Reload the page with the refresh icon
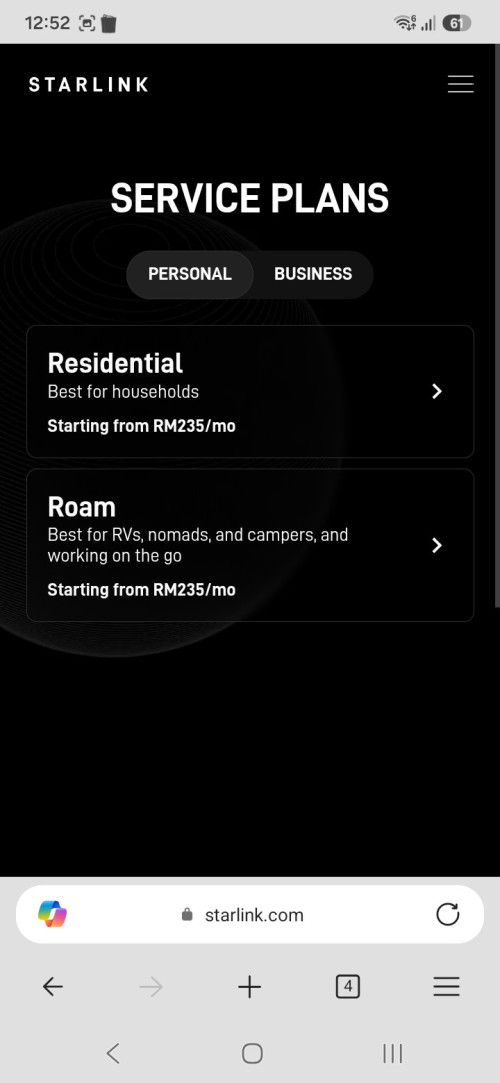 [448, 914]
